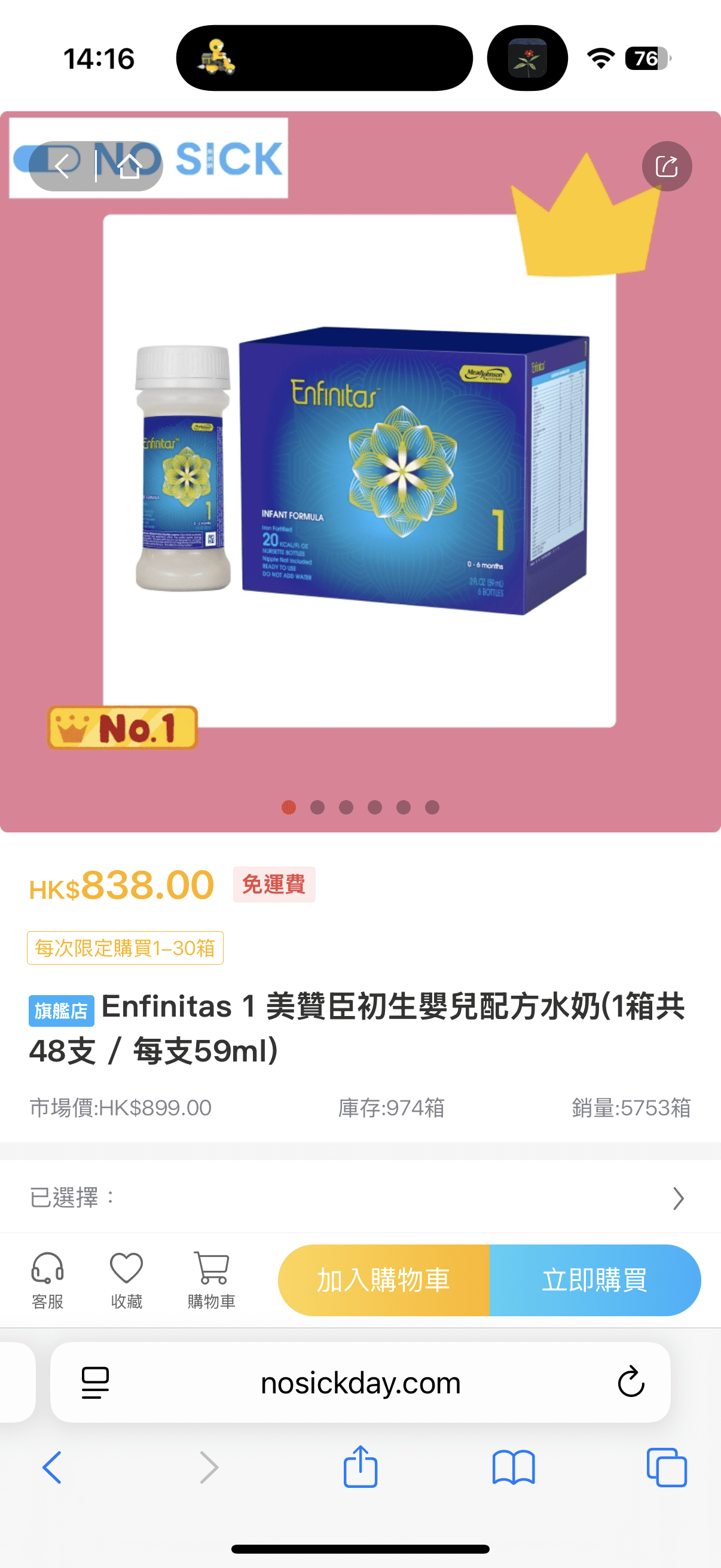Show all open Safari tabs
Image resolution: width=721 pixels, height=1568 pixels.
pyautogui.click(x=666, y=1467)
